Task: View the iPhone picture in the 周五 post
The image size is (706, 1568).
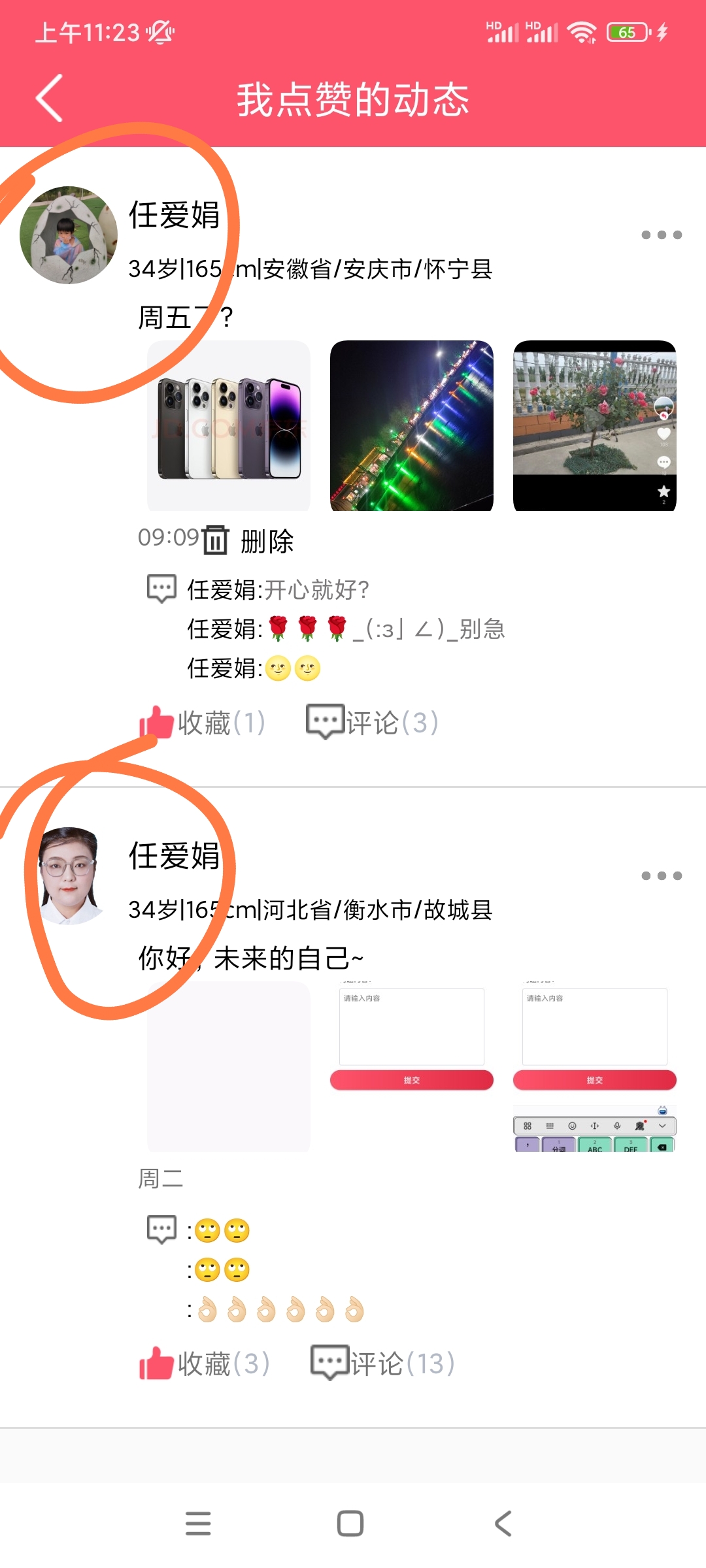Action: [x=229, y=425]
